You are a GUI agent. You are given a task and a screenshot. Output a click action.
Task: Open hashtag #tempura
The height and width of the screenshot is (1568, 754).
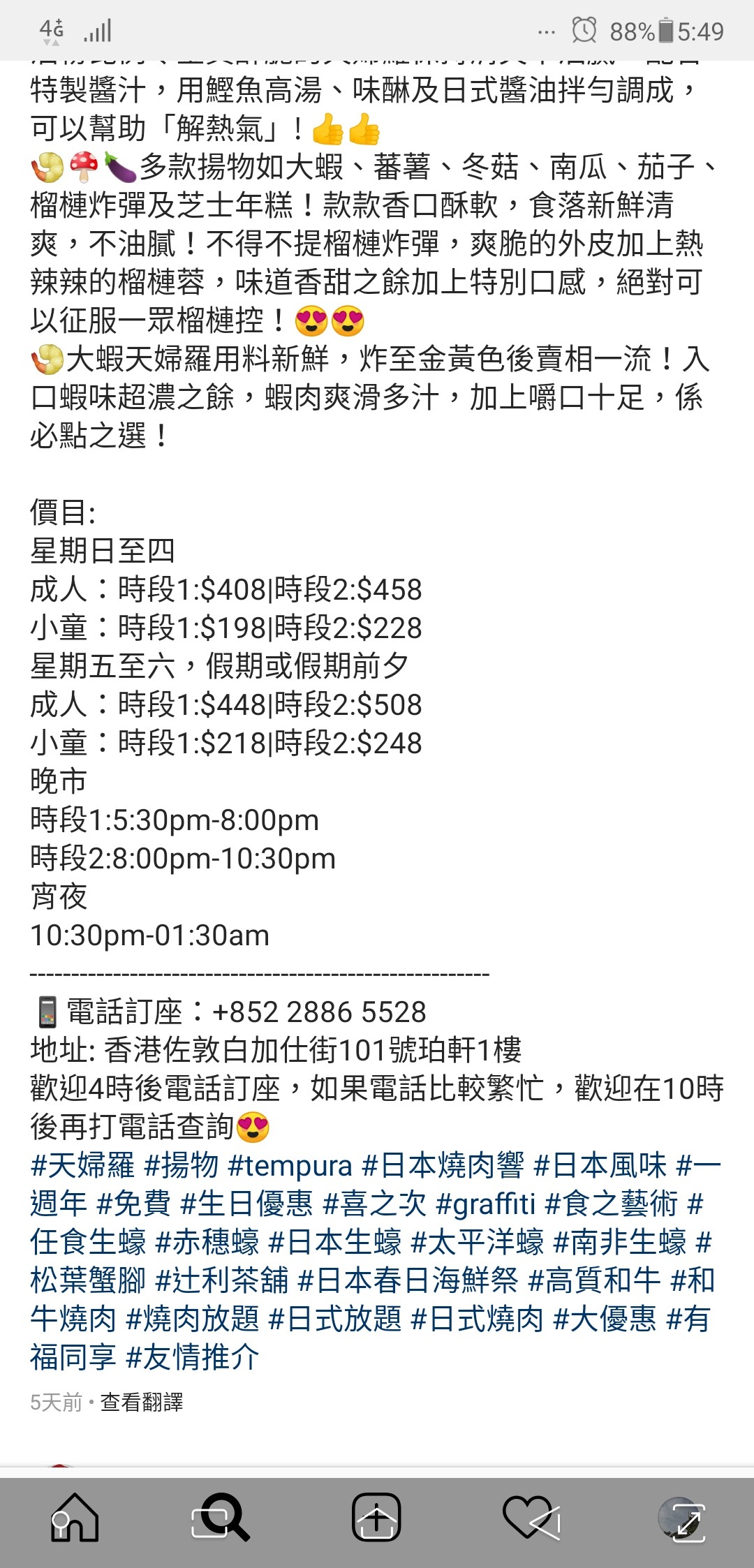click(x=290, y=1165)
